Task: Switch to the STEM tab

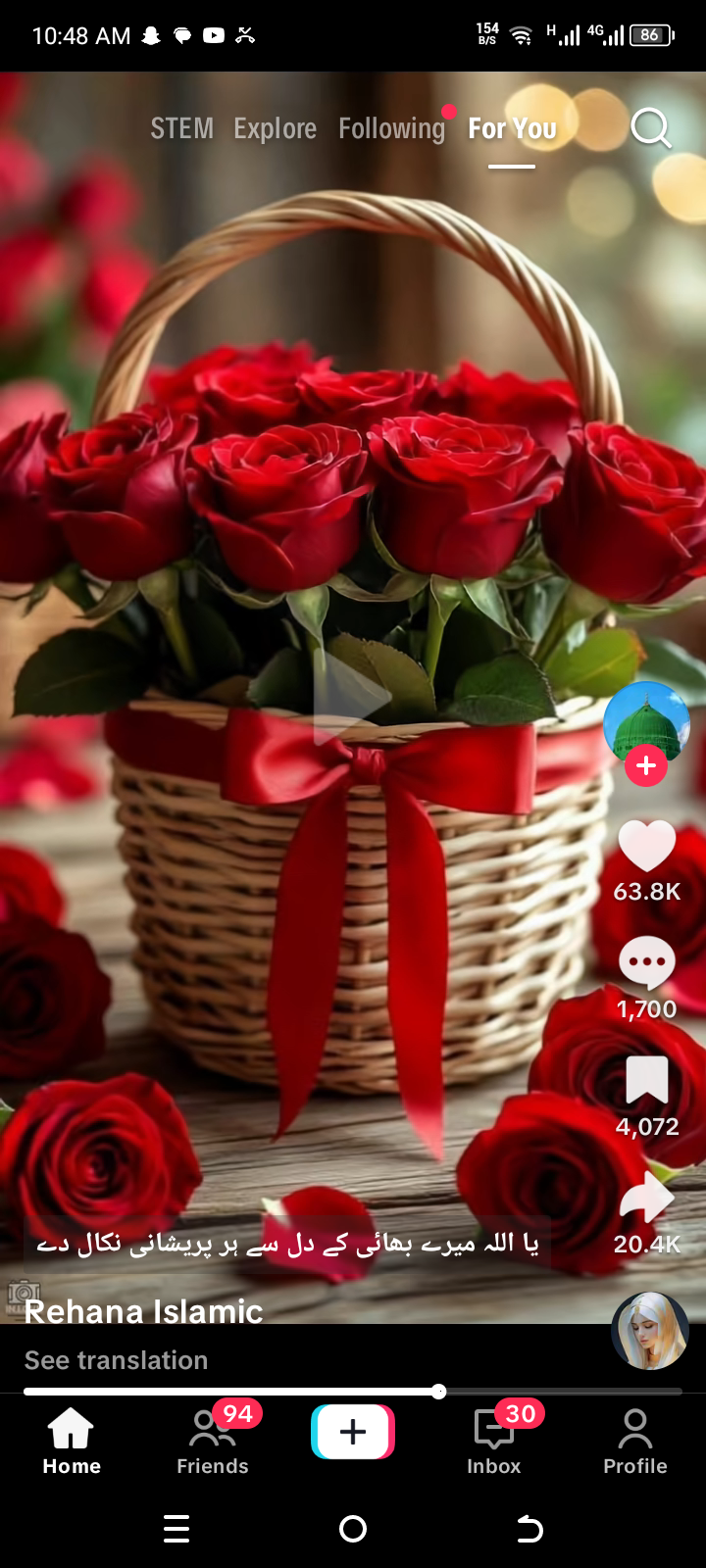Action: pos(181,128)
